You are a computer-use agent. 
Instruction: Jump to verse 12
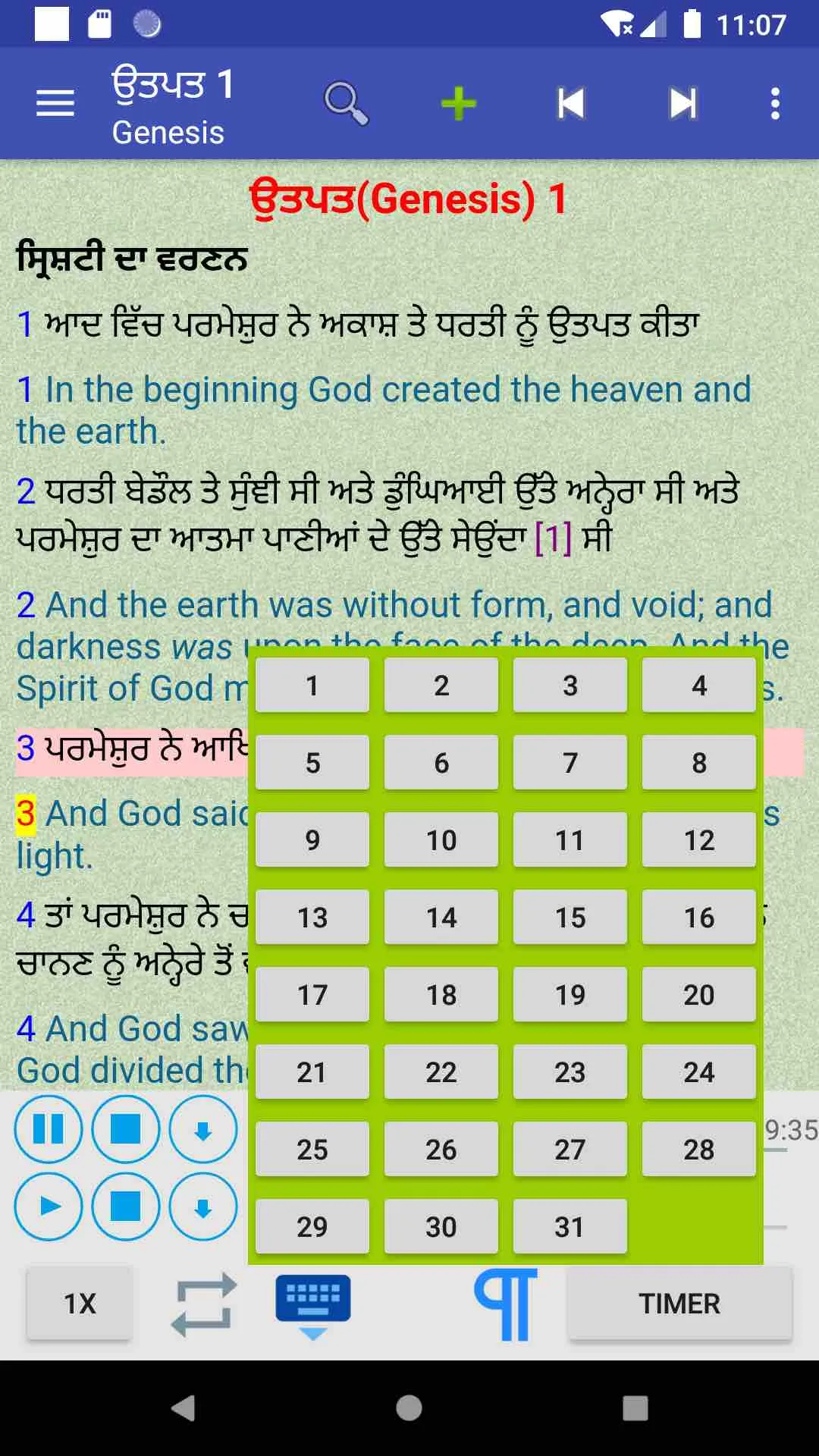(699, 839)
